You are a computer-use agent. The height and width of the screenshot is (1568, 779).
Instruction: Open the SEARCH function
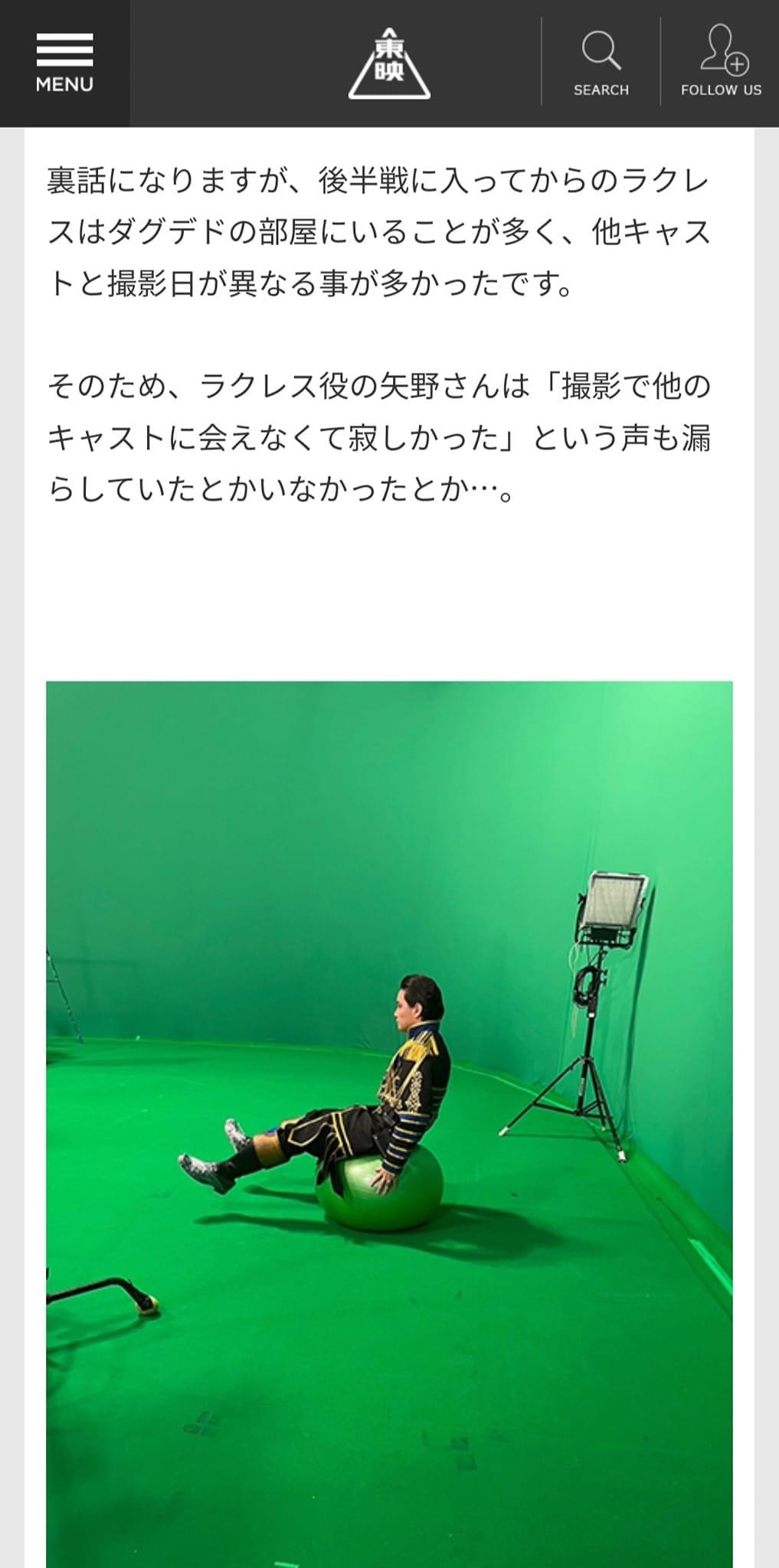click(601, 63)
